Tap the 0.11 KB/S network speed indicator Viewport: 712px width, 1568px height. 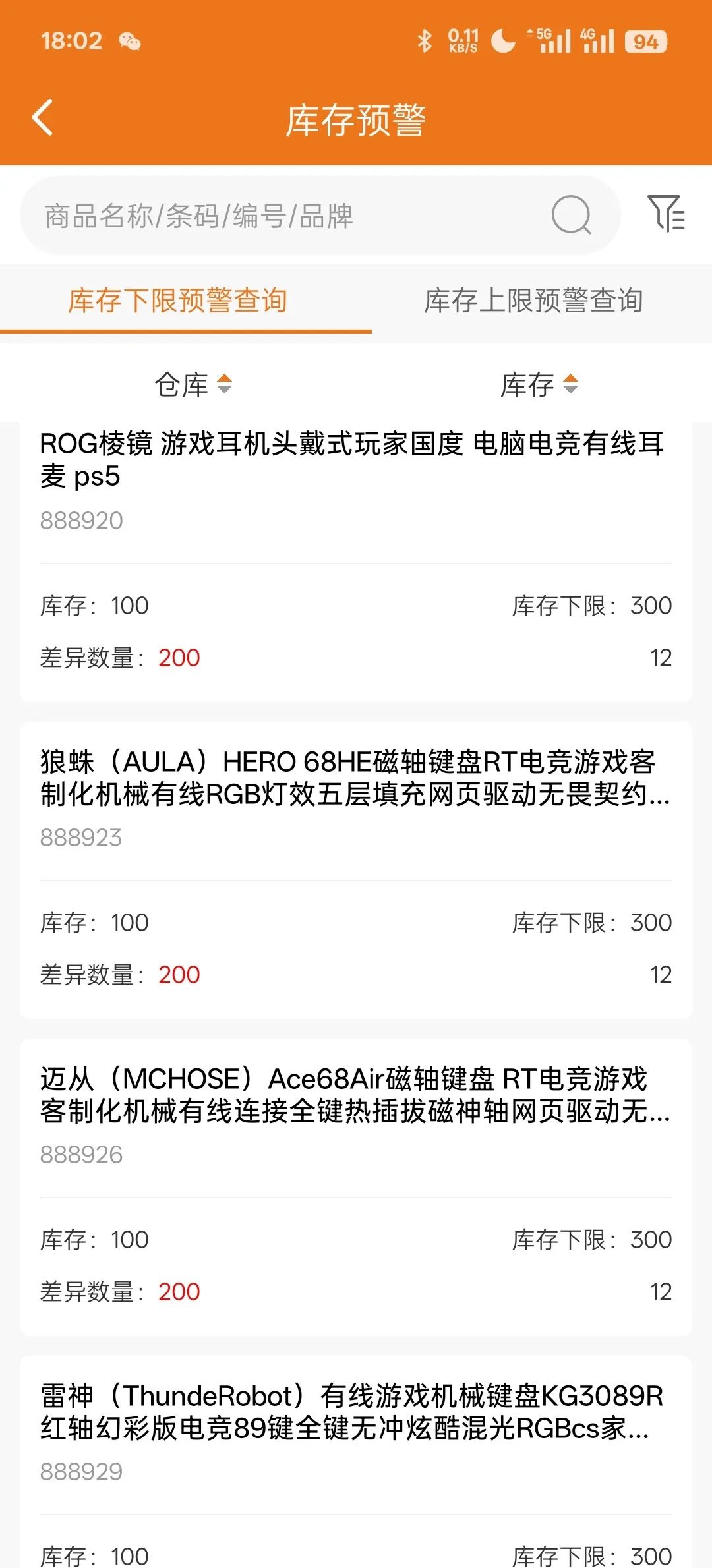(x=461, y=41)
